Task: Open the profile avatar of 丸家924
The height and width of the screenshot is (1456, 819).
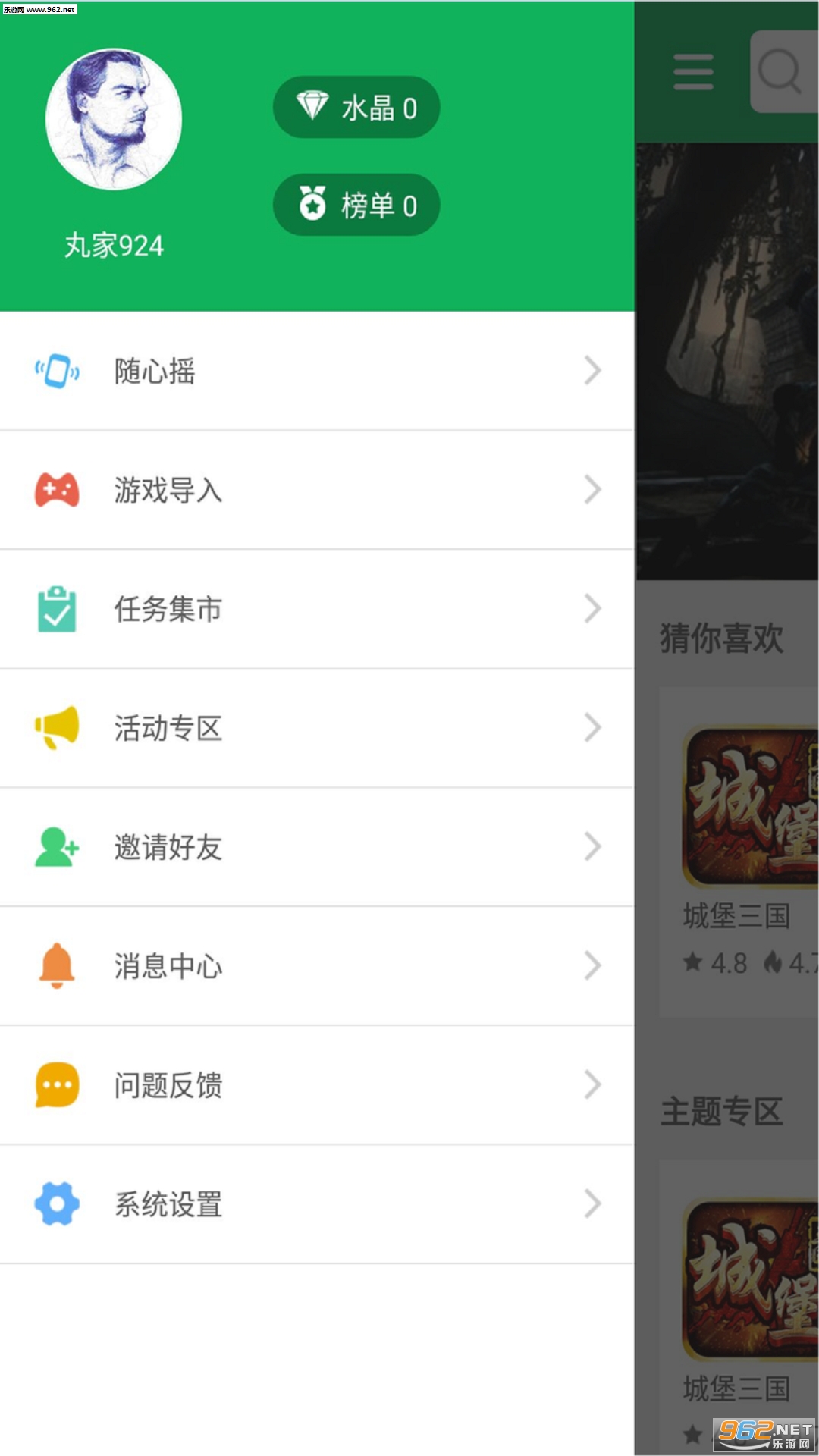Action: click(x=114, y=119)
